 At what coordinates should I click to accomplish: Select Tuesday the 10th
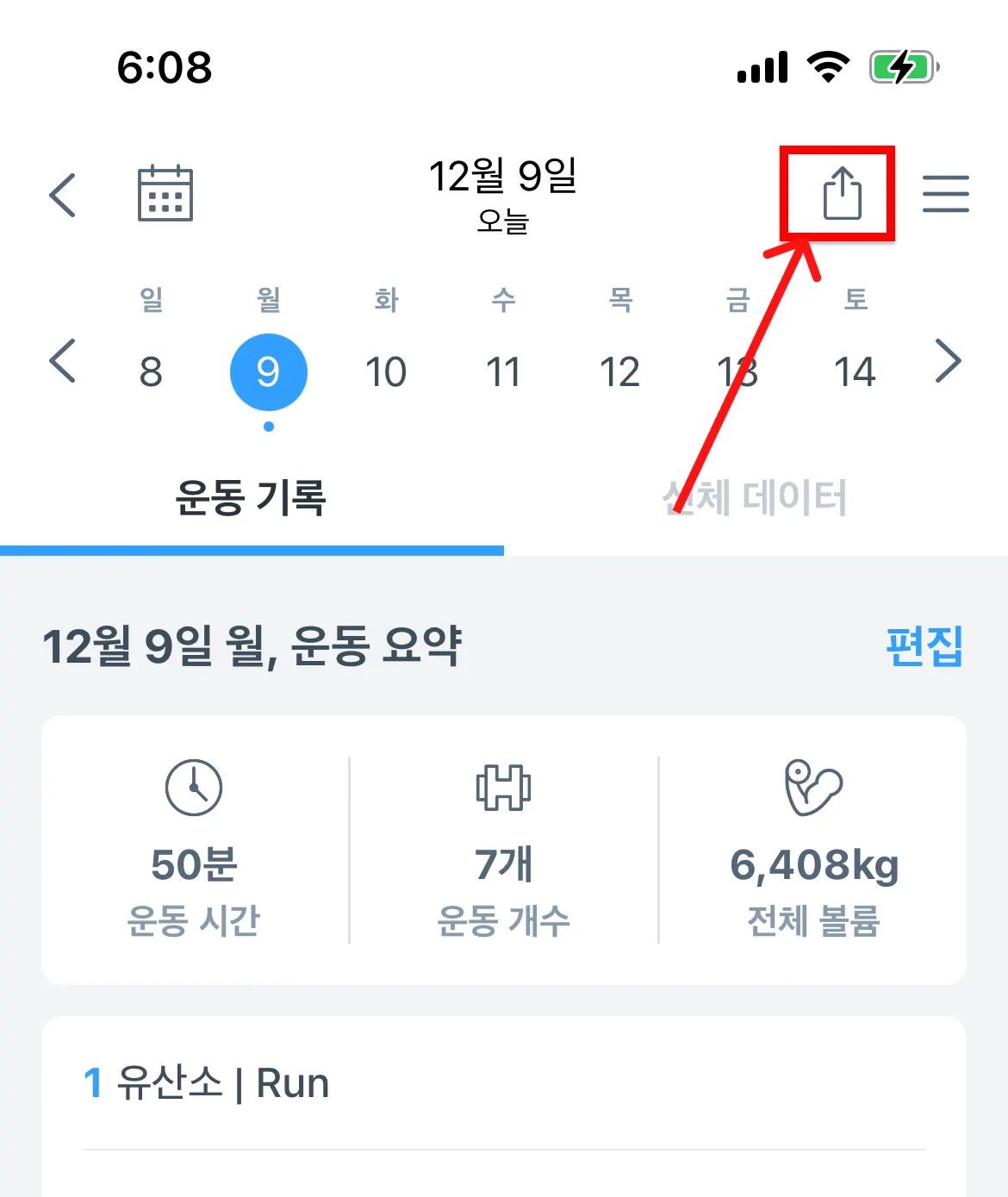click(385, 372)
